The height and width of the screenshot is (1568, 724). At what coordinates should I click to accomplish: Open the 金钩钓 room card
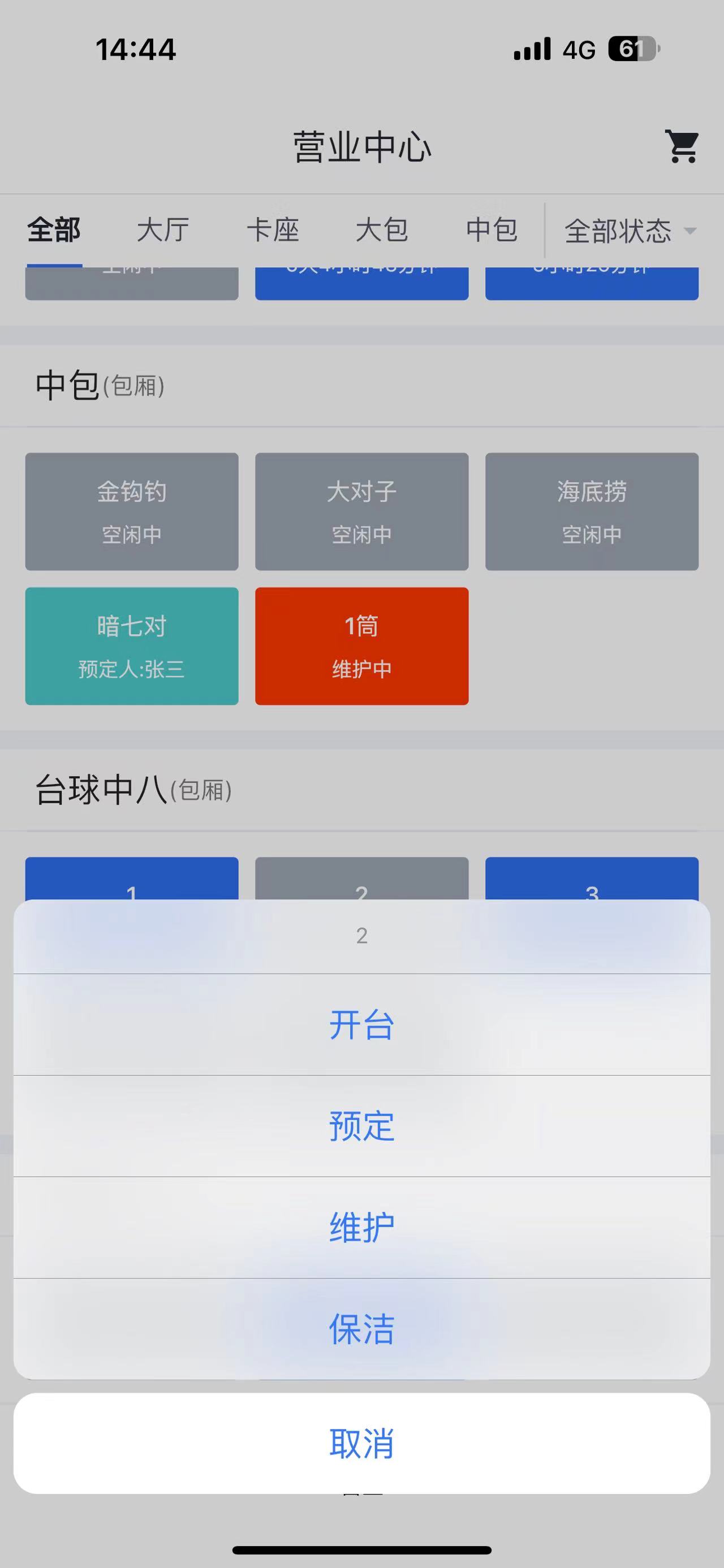pos(132,512)
